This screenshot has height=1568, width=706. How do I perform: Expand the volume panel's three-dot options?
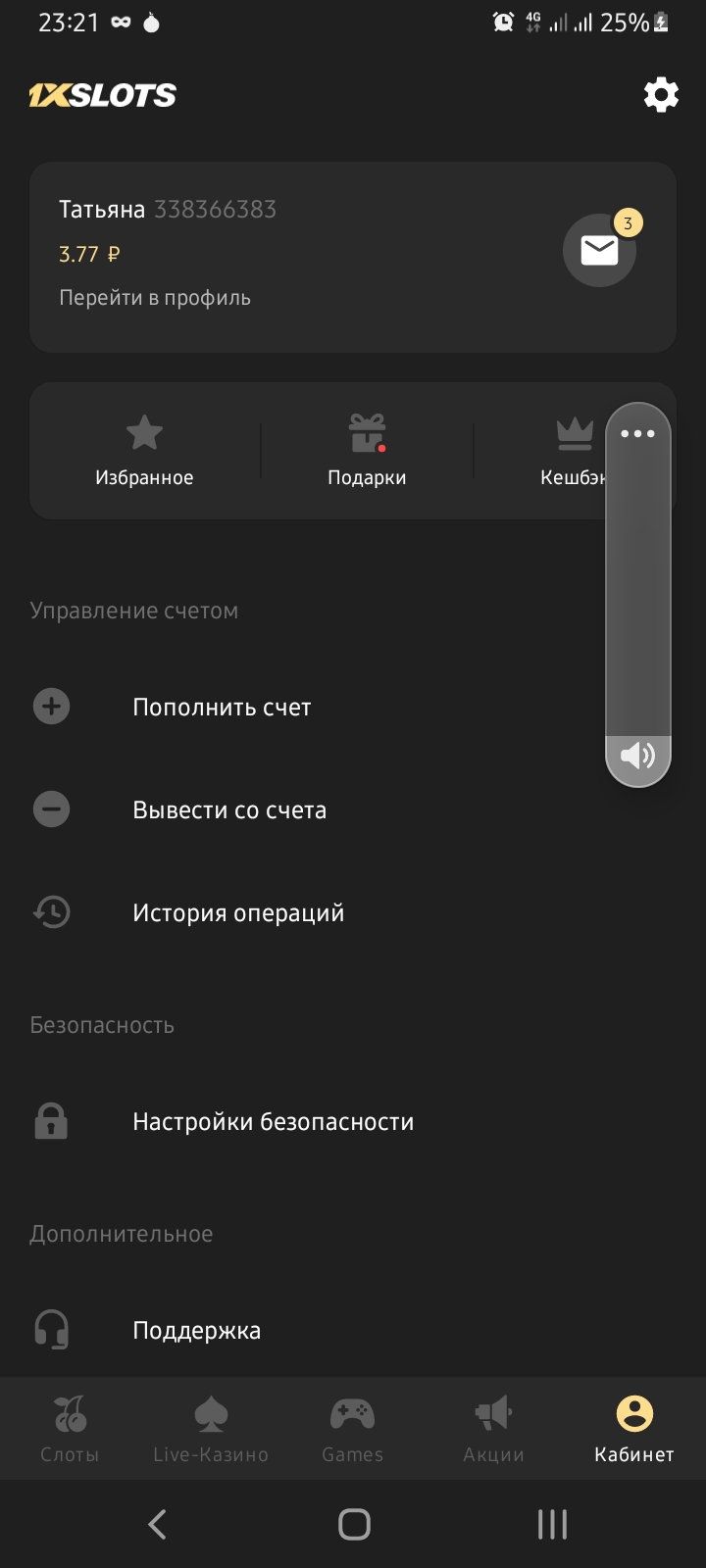tap(637, 433)
